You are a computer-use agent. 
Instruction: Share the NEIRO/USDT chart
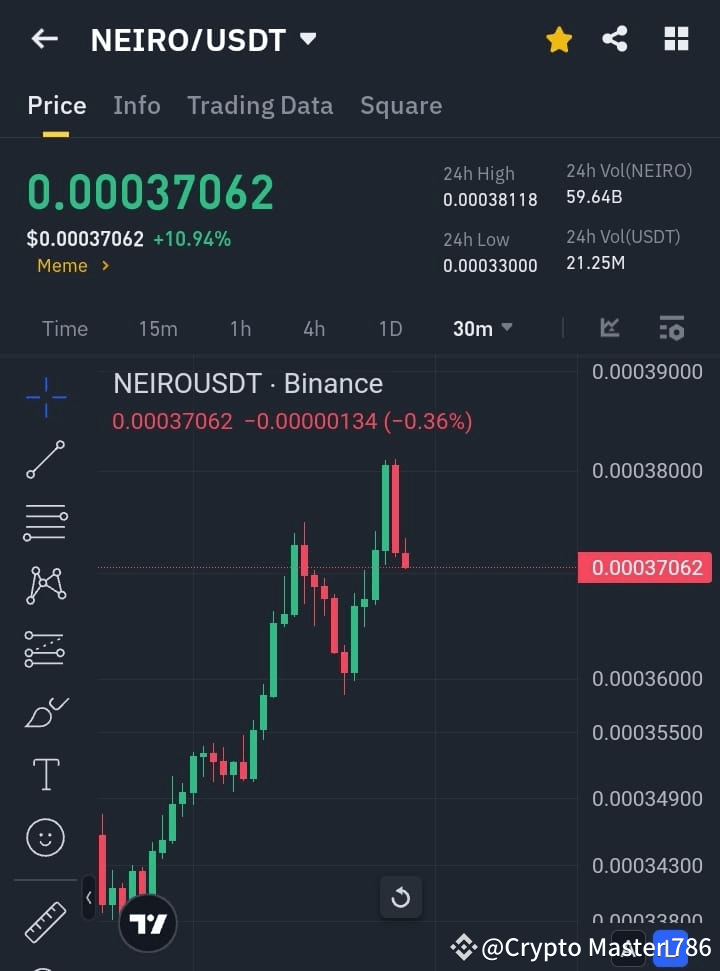614,39
